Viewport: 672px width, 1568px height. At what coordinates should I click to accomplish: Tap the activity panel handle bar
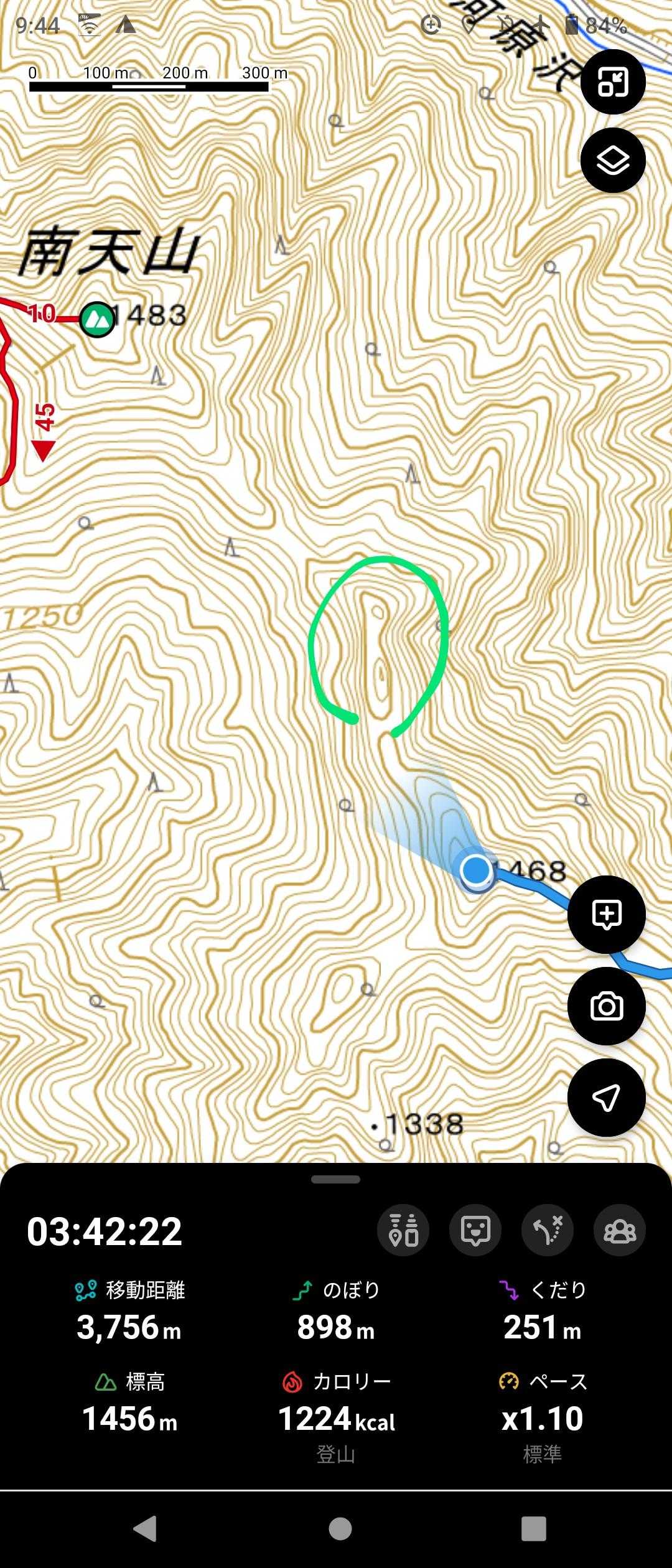pos(336,1179)
